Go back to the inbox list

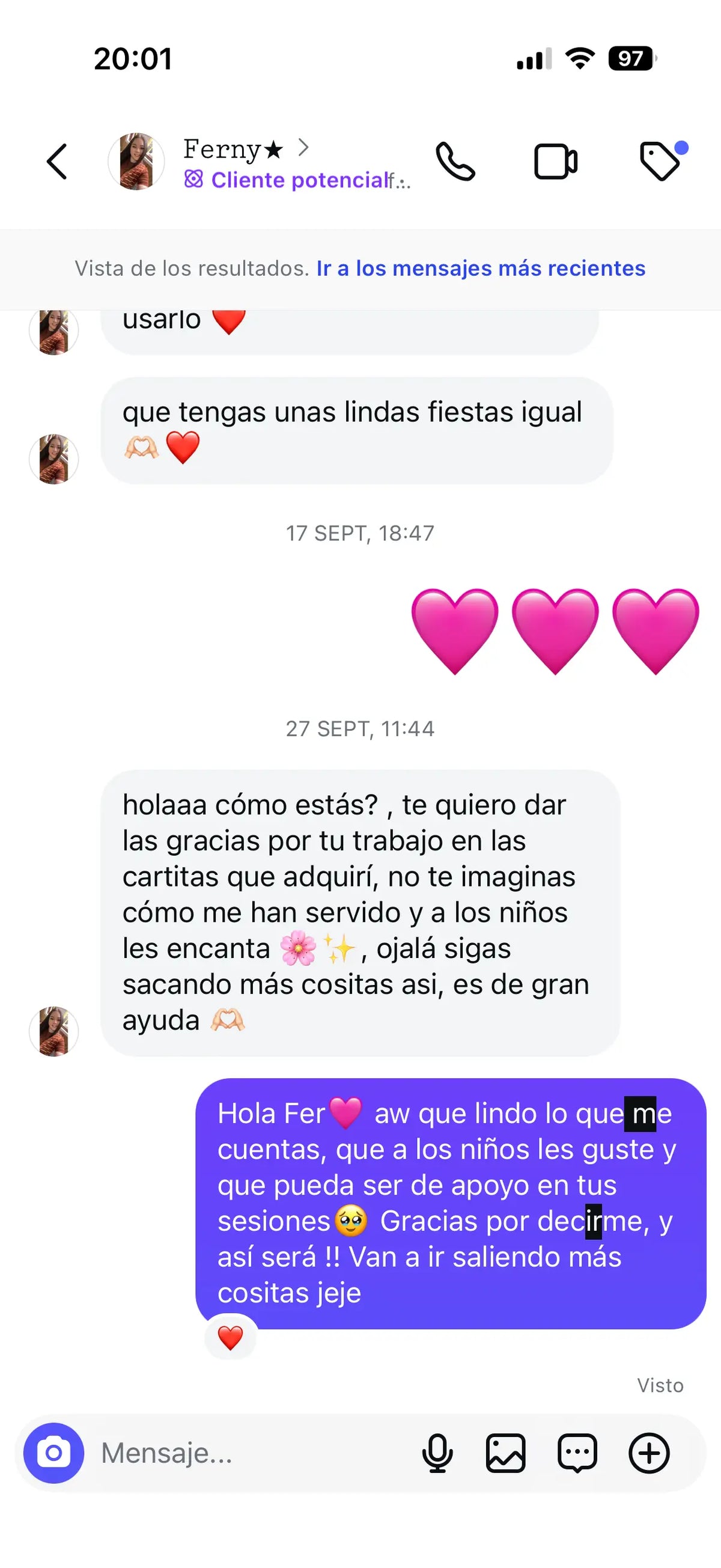tap(57, 162)
